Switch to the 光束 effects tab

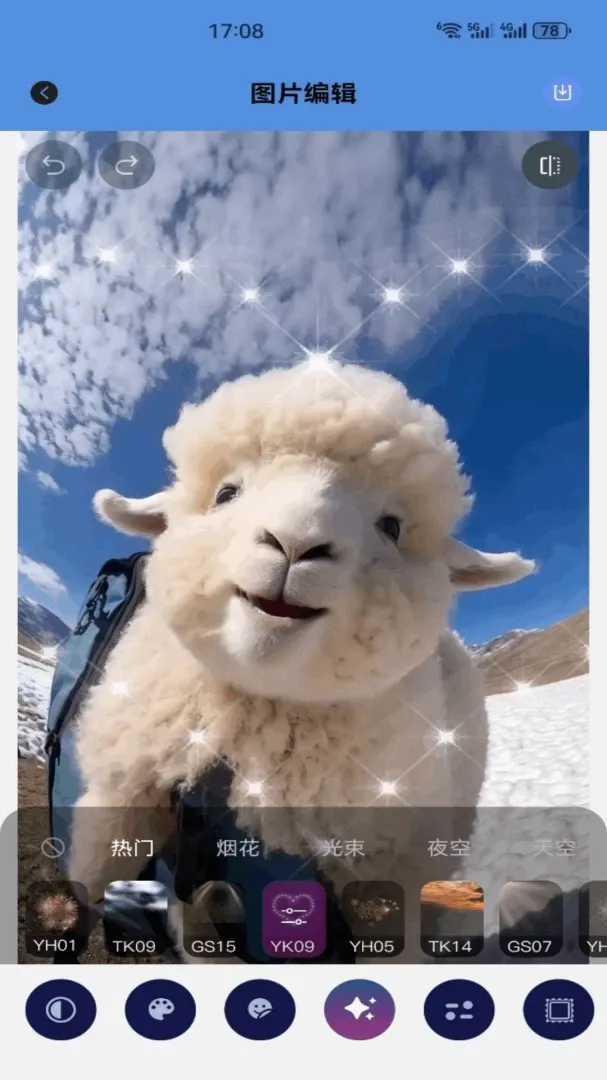tap(343, 848)
